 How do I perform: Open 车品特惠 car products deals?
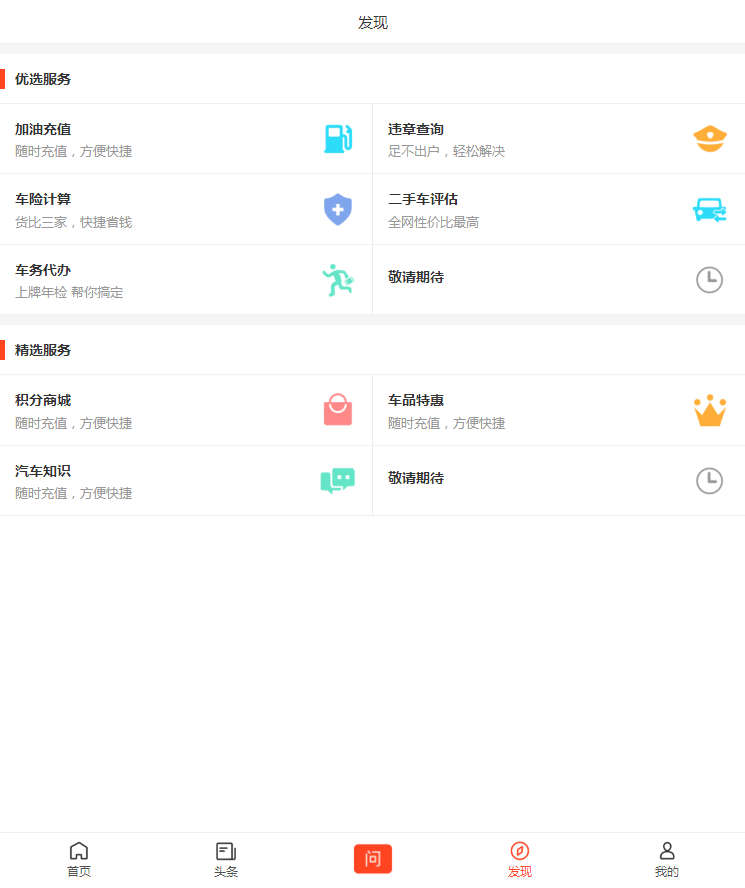coord(558,410)
